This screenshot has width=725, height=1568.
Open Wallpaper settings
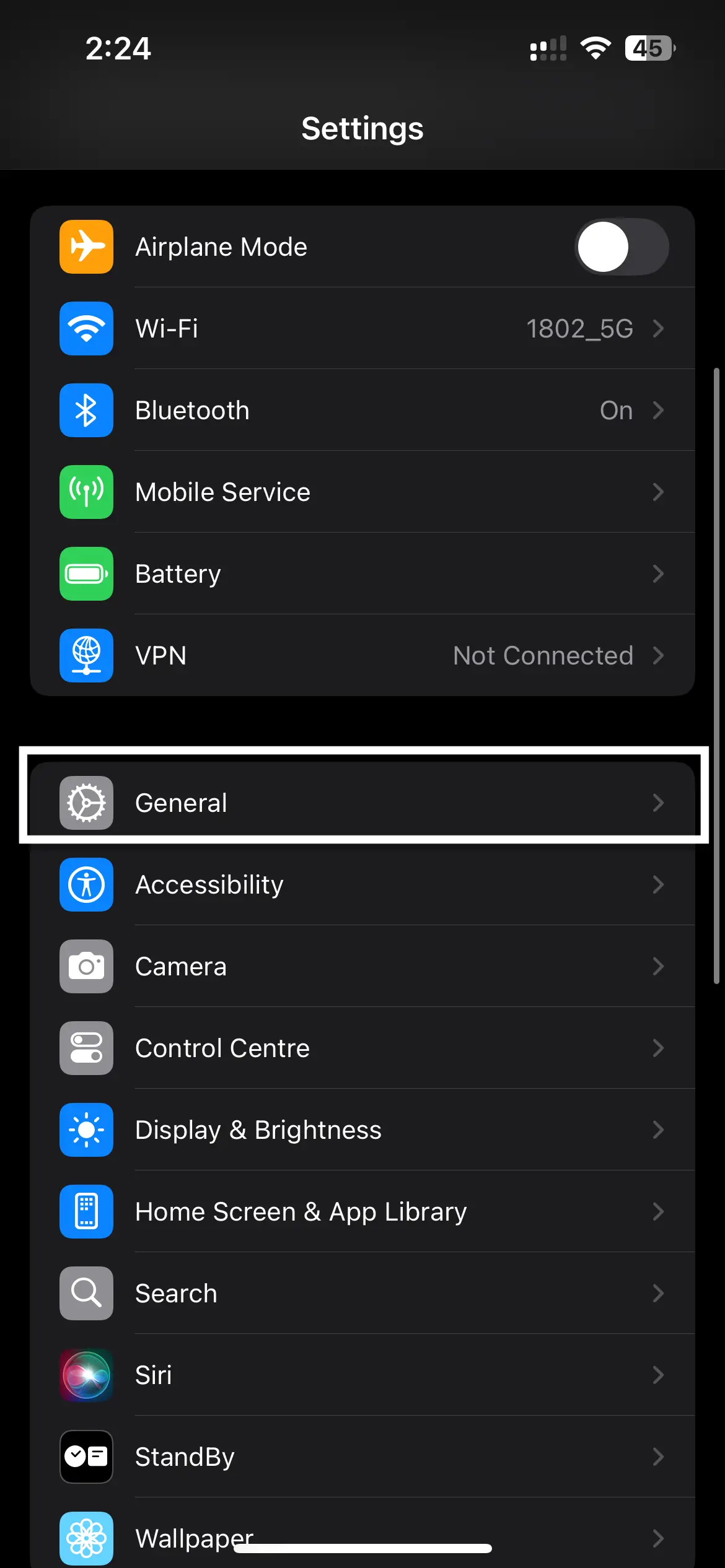pos(362,1533)
